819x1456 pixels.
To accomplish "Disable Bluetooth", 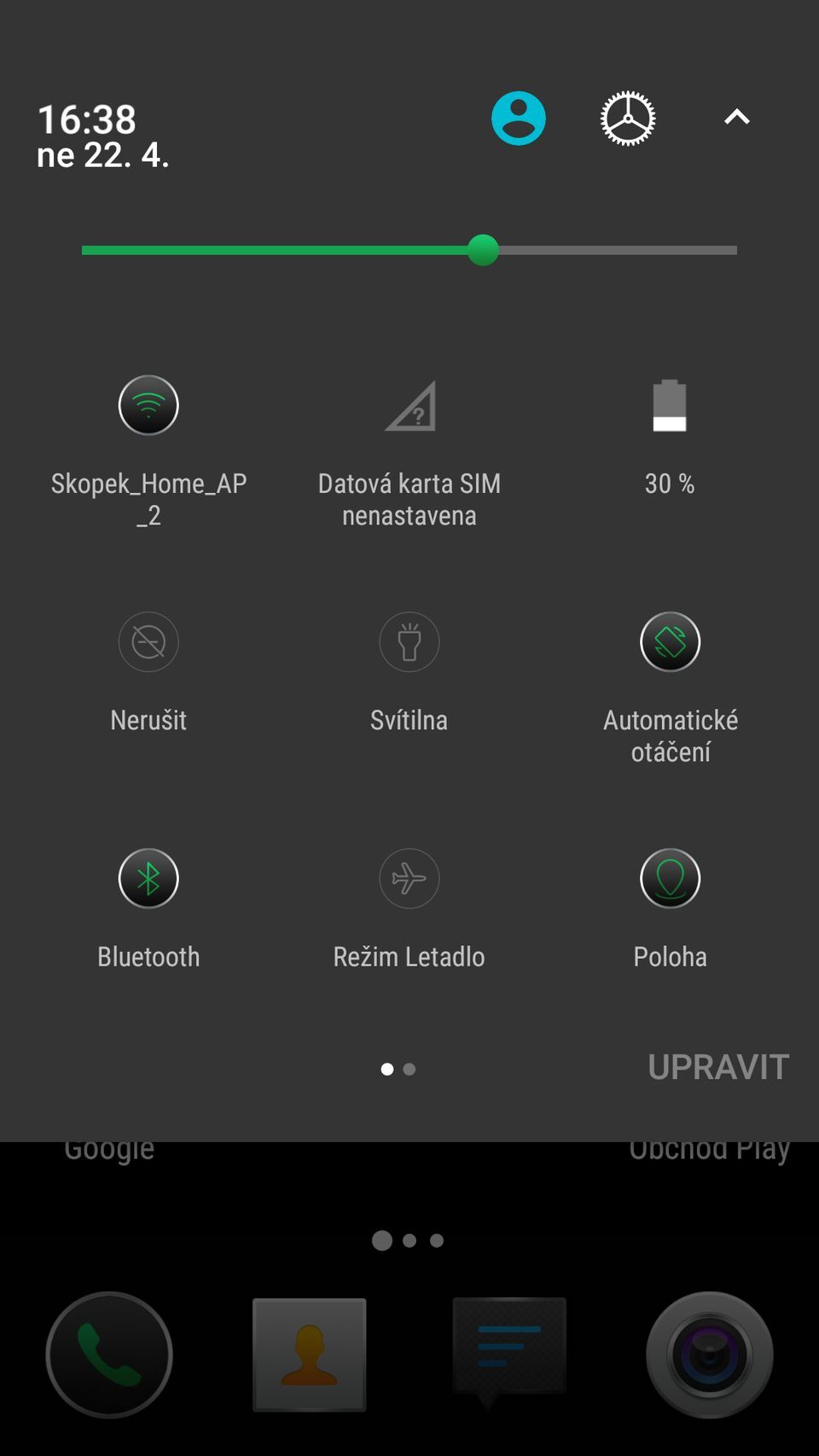I will coord(148,879).
